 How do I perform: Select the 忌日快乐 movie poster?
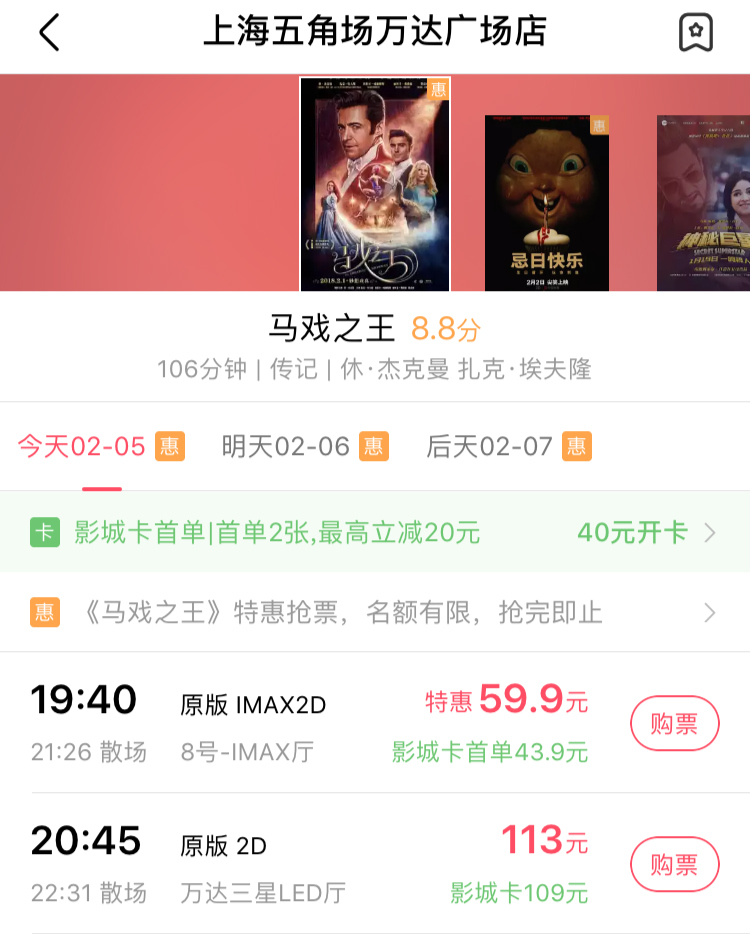547,203
